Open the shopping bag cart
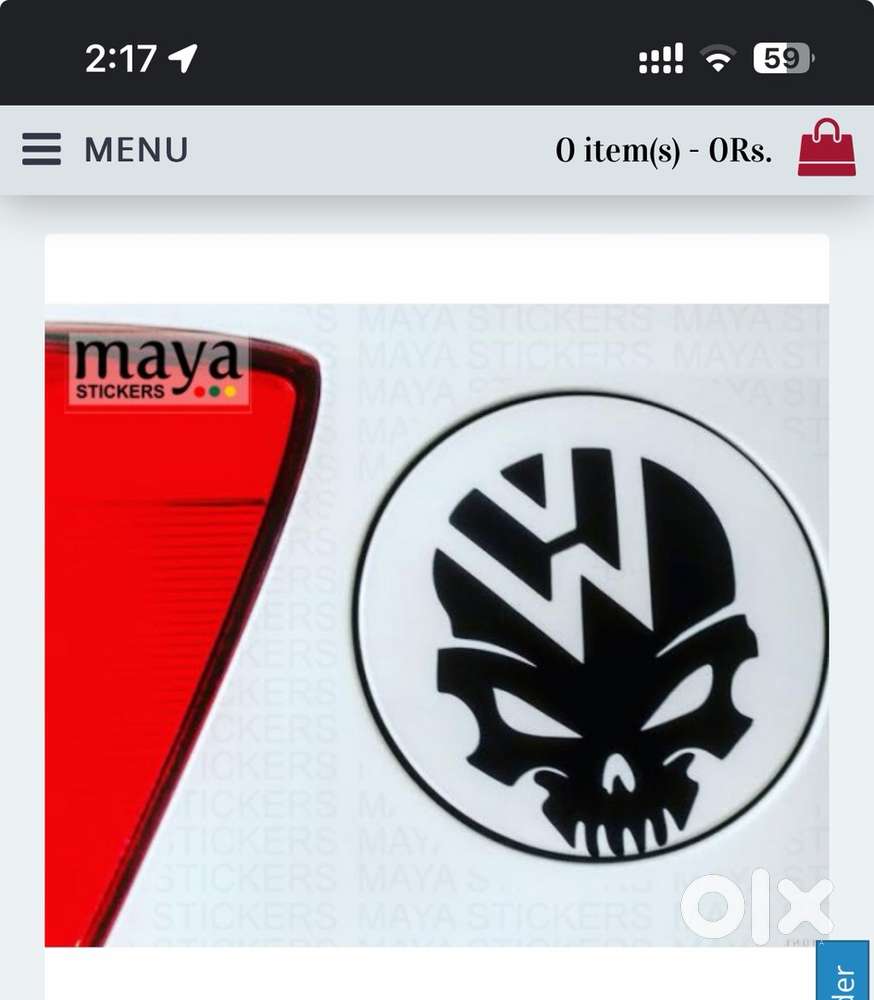This screenshot has width=874, height=1000. (826, 148)
